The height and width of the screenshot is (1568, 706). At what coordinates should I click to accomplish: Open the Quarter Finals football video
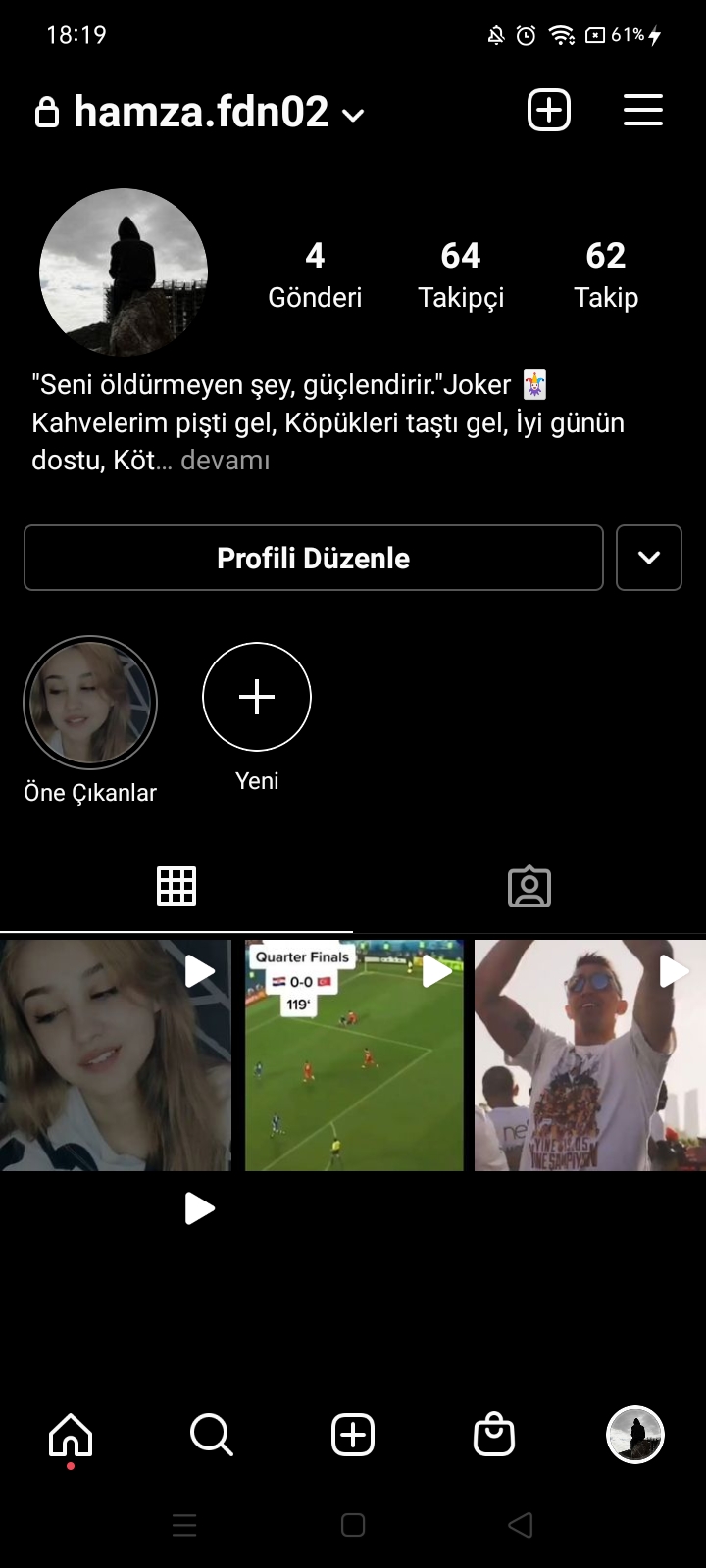354,1055
